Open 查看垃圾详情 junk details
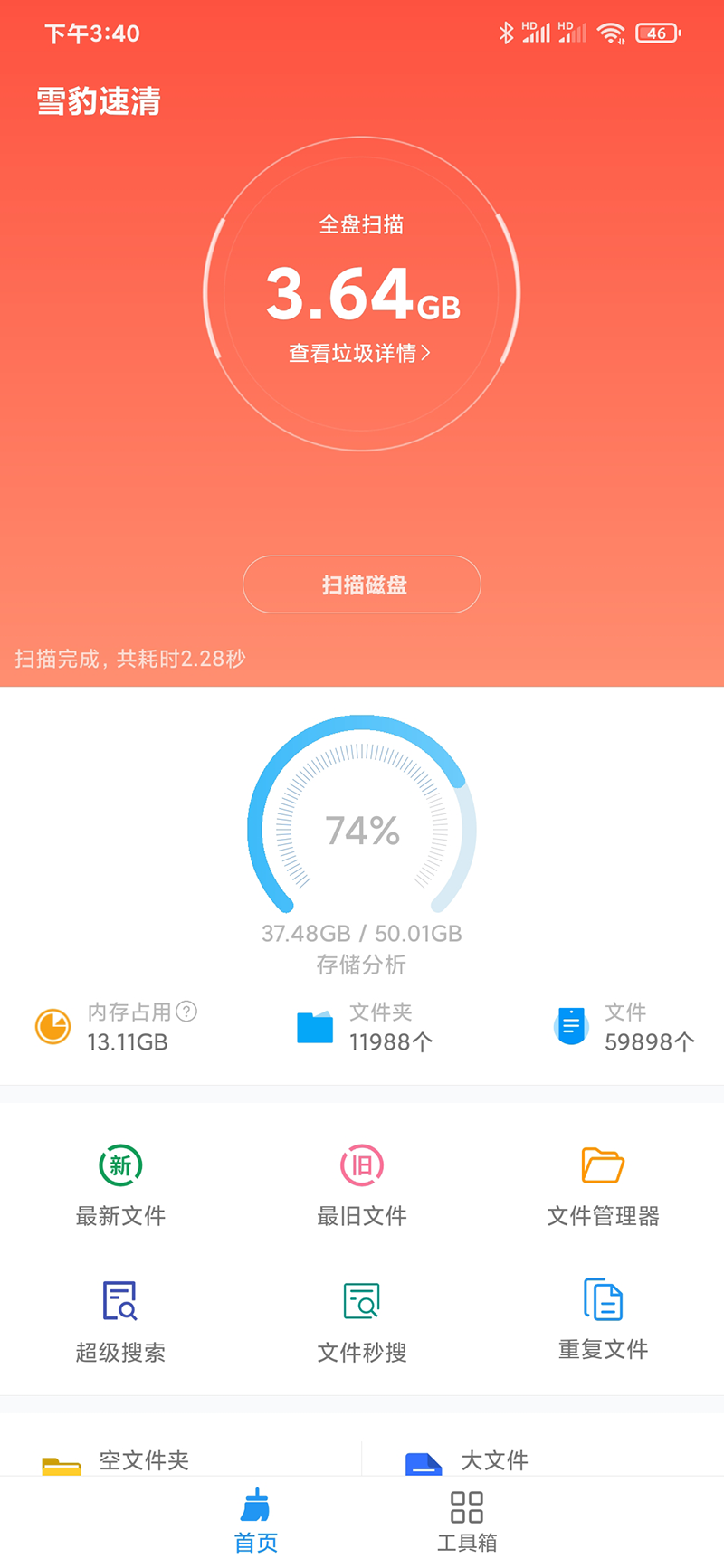Image resolution: width=724 pixels, height=1568 pixels. pyautogui.click(x=360, y=353)
